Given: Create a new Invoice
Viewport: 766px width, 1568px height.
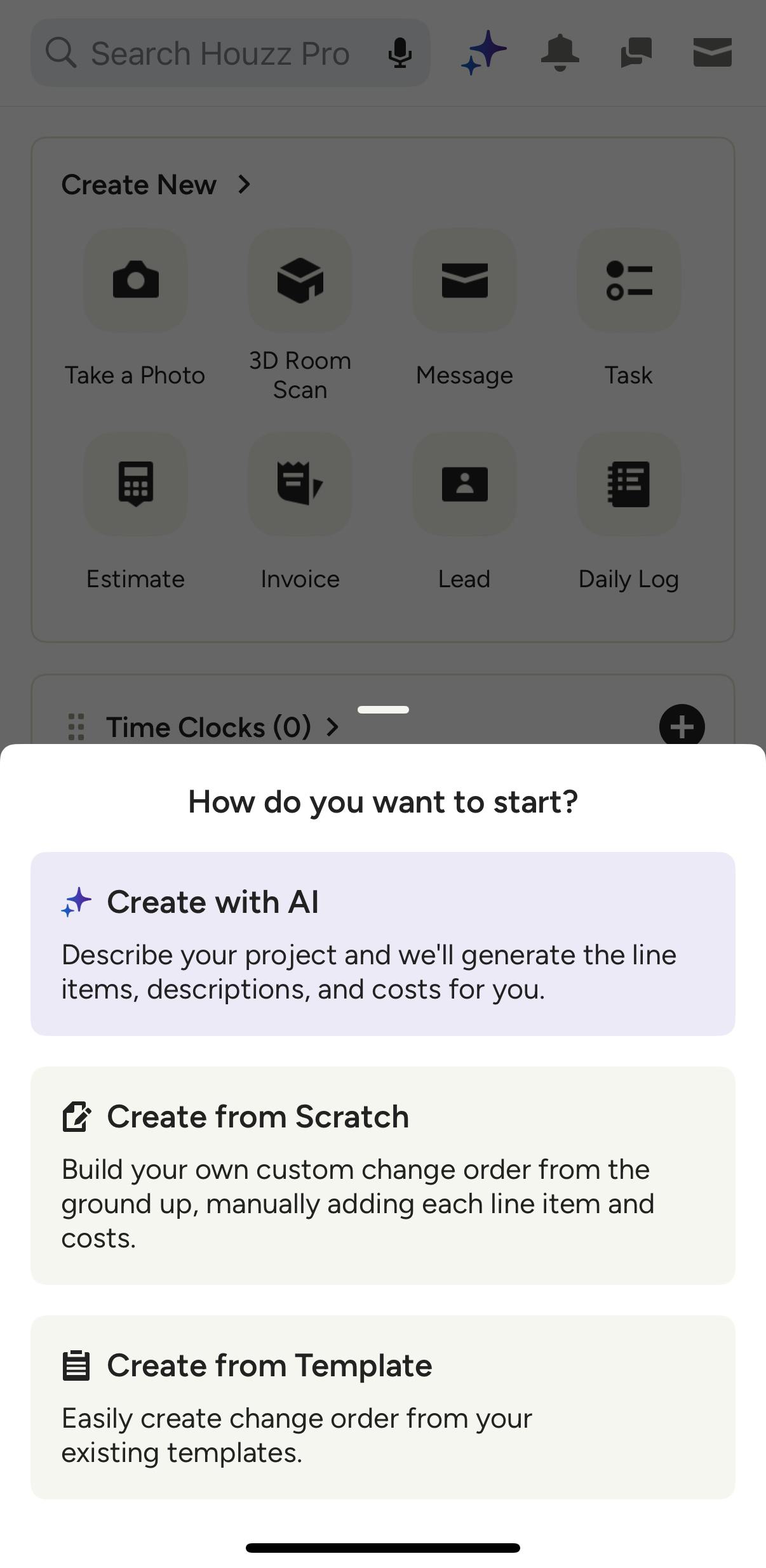Looking at the screenshot, I should pos(300,512).
